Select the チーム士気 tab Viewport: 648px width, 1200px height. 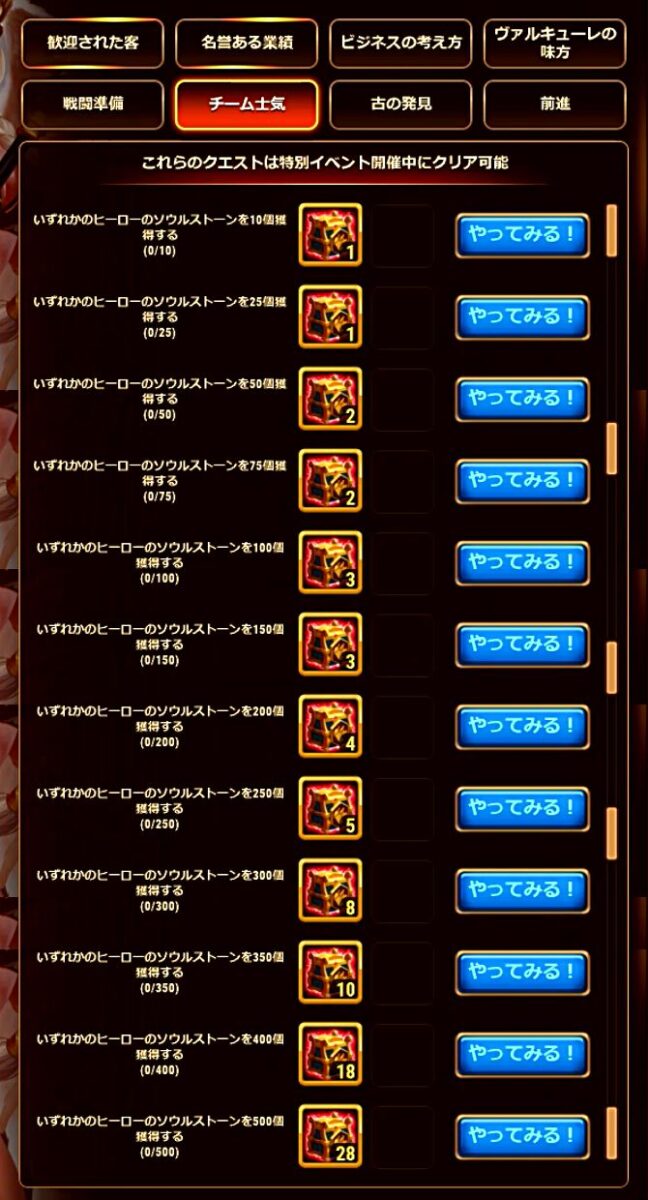(x=246, y=105)
